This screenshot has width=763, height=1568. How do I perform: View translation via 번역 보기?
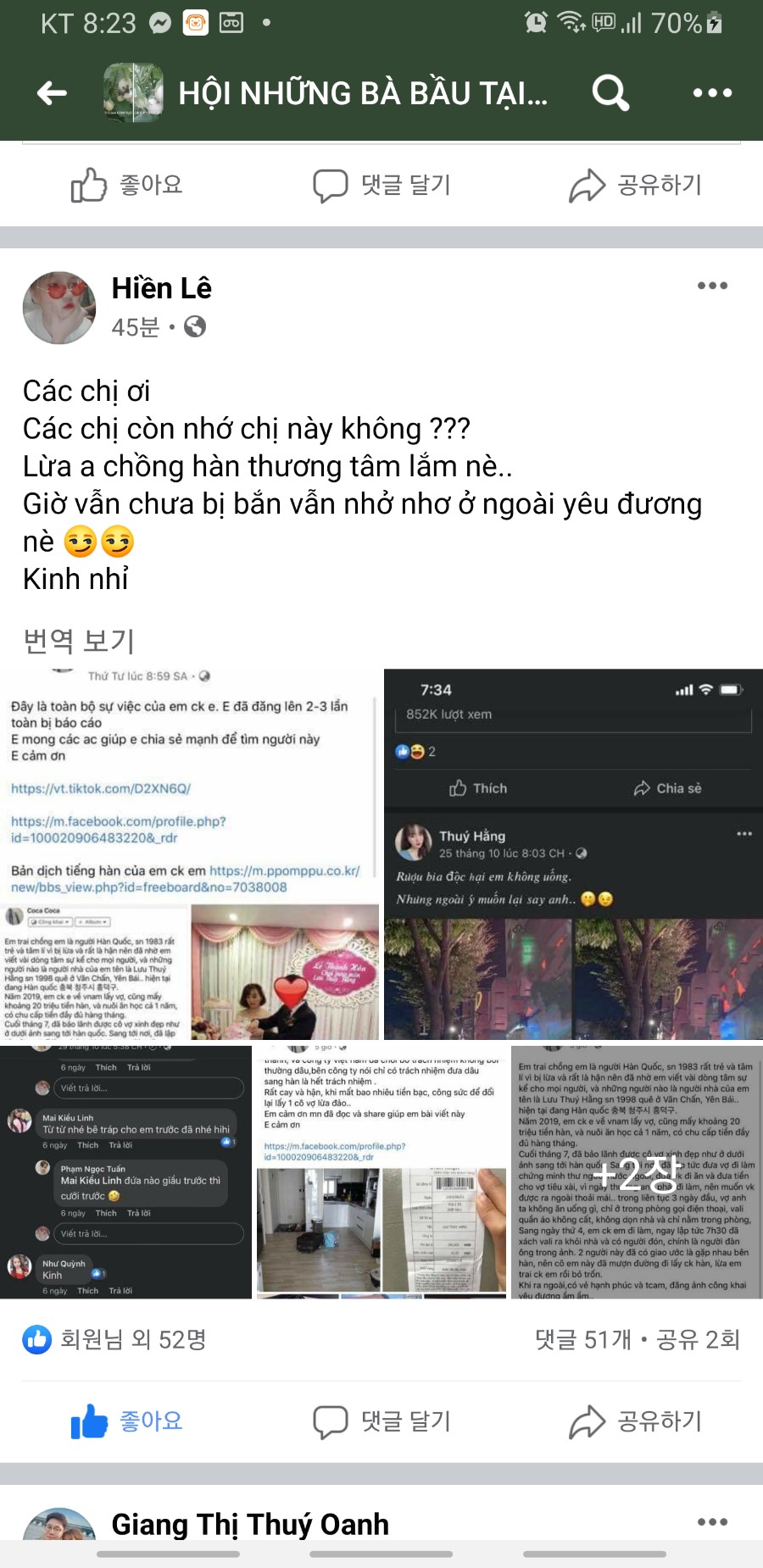79,641
